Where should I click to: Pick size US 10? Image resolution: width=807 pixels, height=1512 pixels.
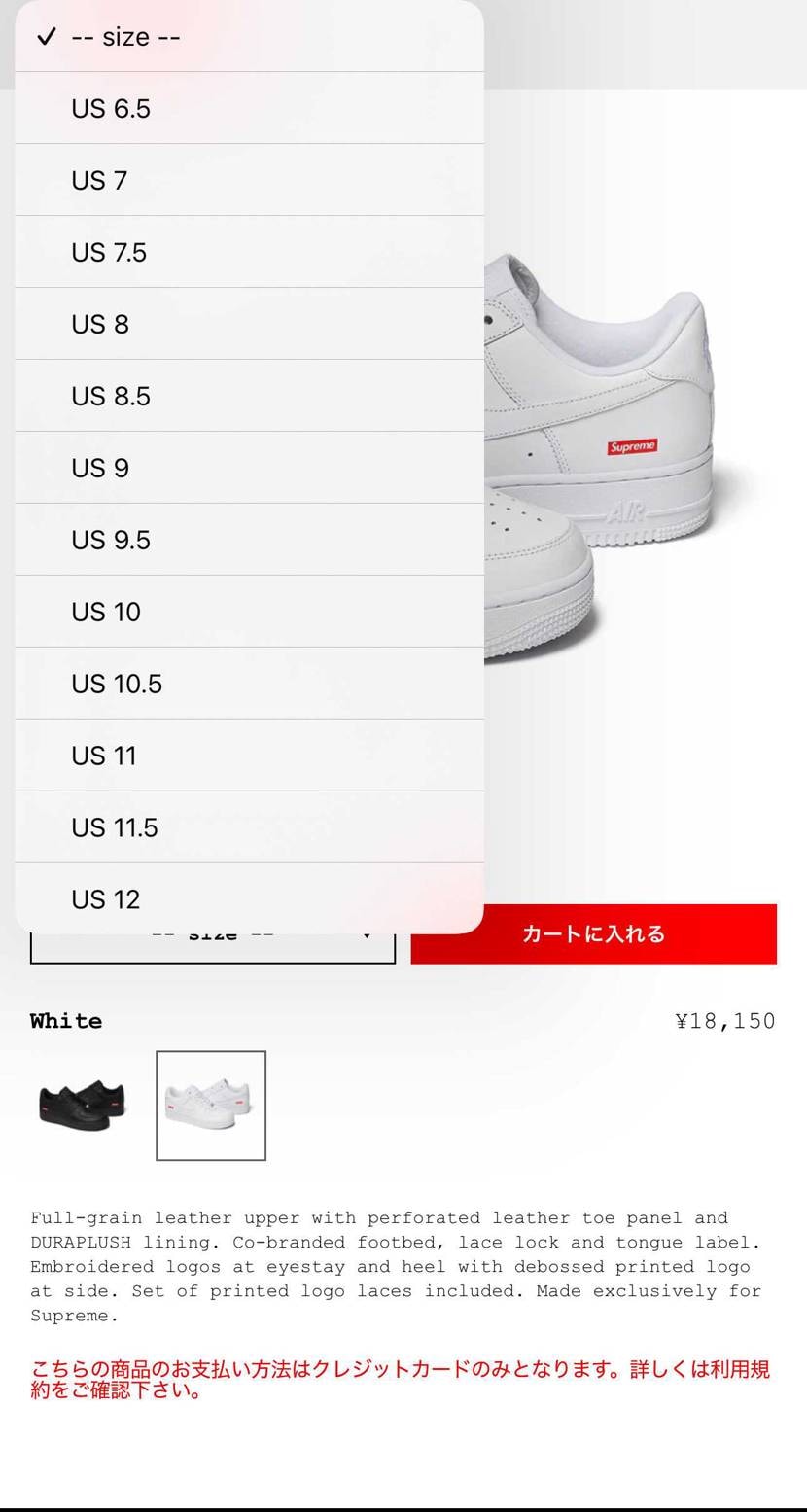(249, 613)
